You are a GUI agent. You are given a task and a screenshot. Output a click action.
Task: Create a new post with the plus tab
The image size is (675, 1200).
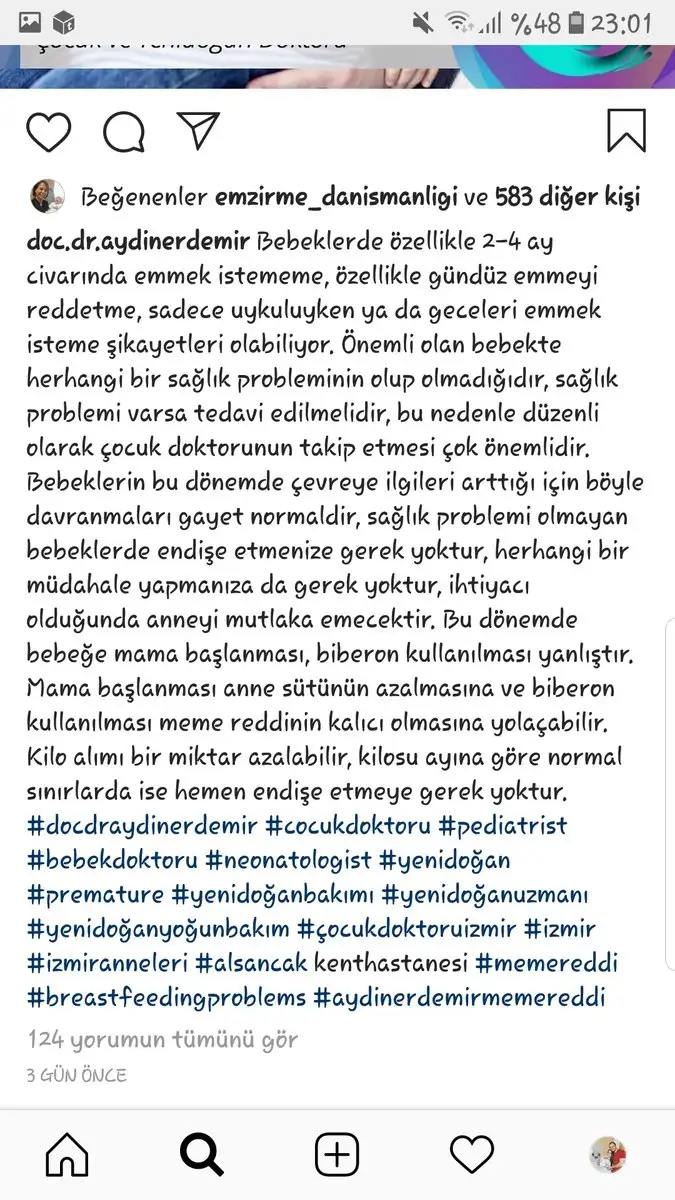click(337, 1155)
